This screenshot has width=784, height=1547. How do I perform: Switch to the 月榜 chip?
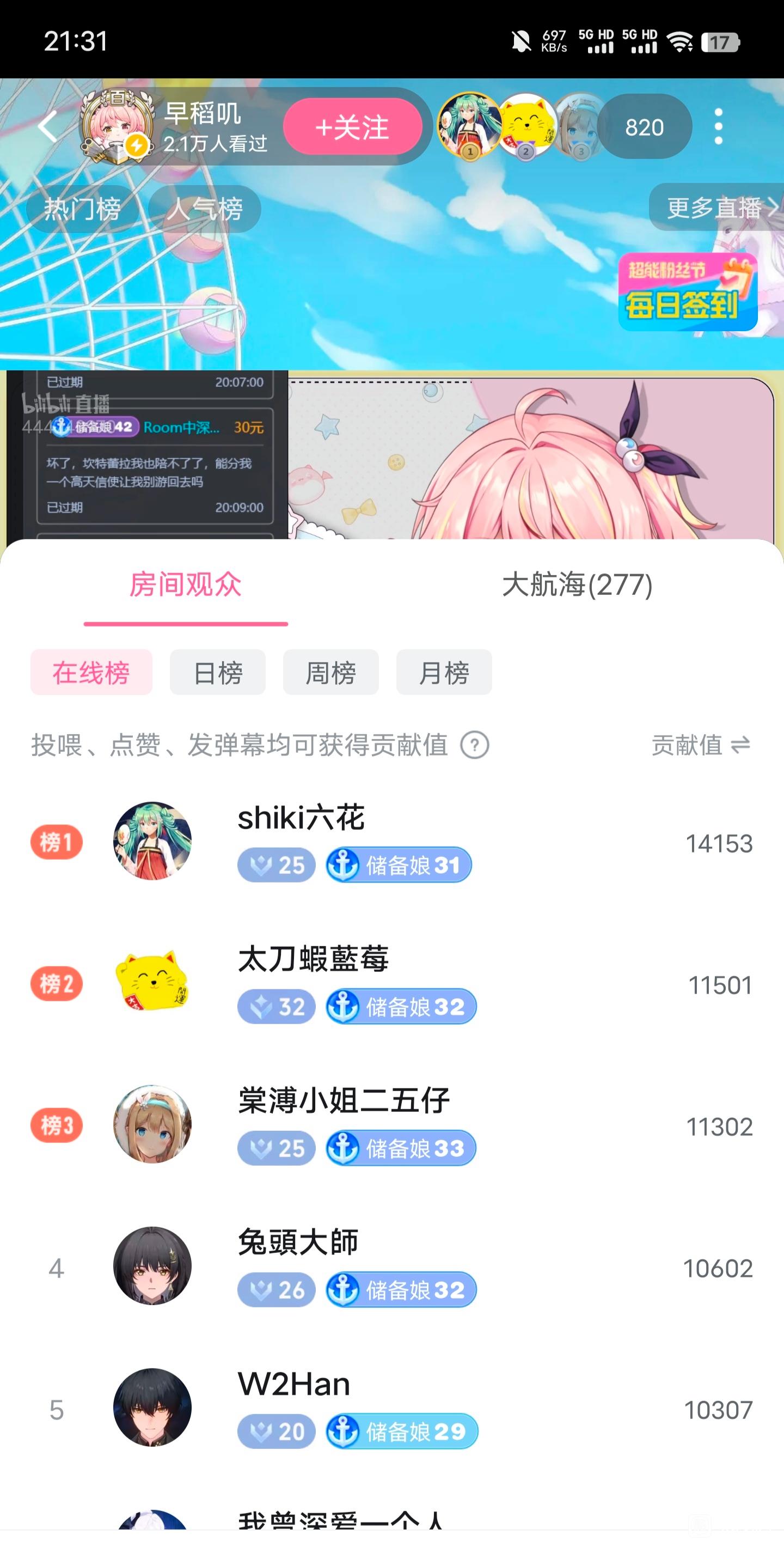(444, 672)
